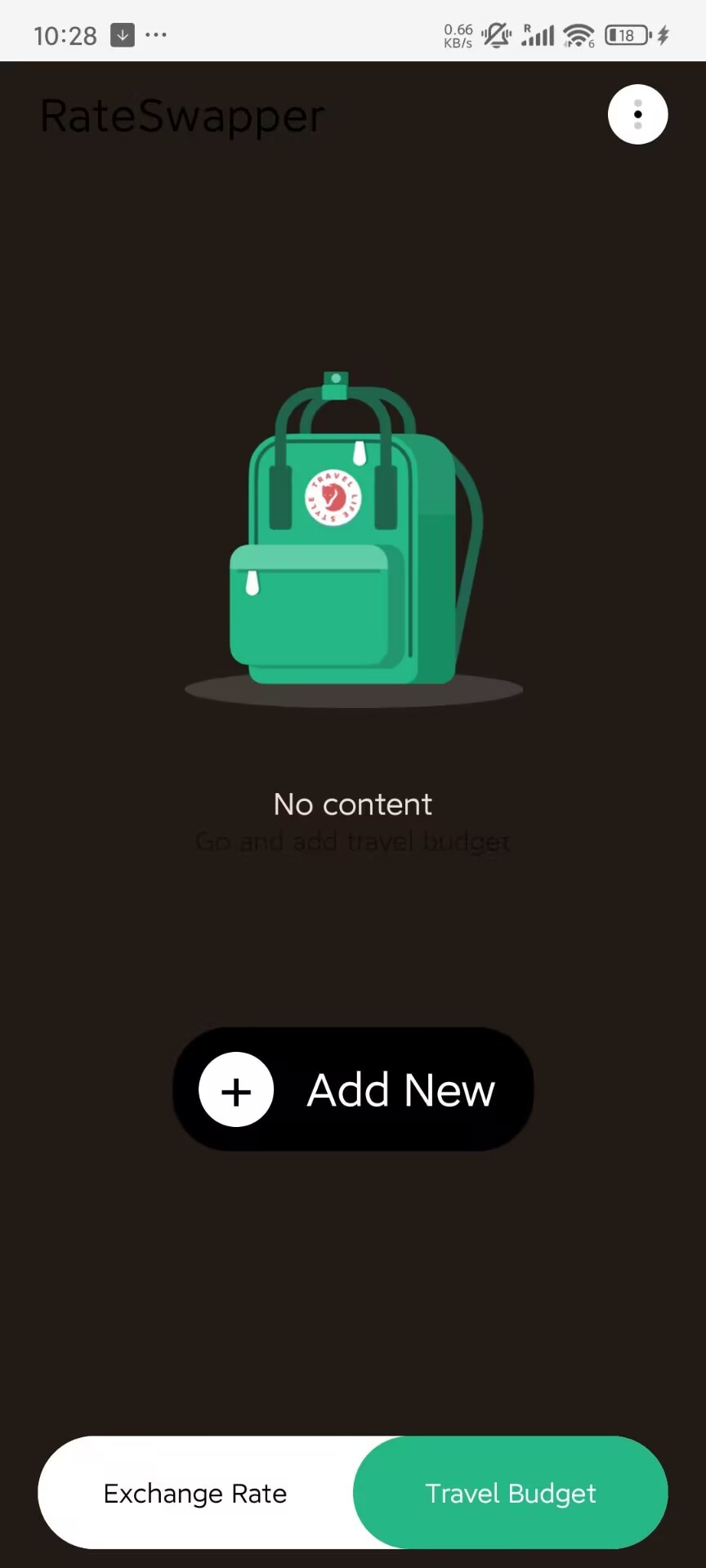Switch to the Exchange Rate tab

[194, 1493]
